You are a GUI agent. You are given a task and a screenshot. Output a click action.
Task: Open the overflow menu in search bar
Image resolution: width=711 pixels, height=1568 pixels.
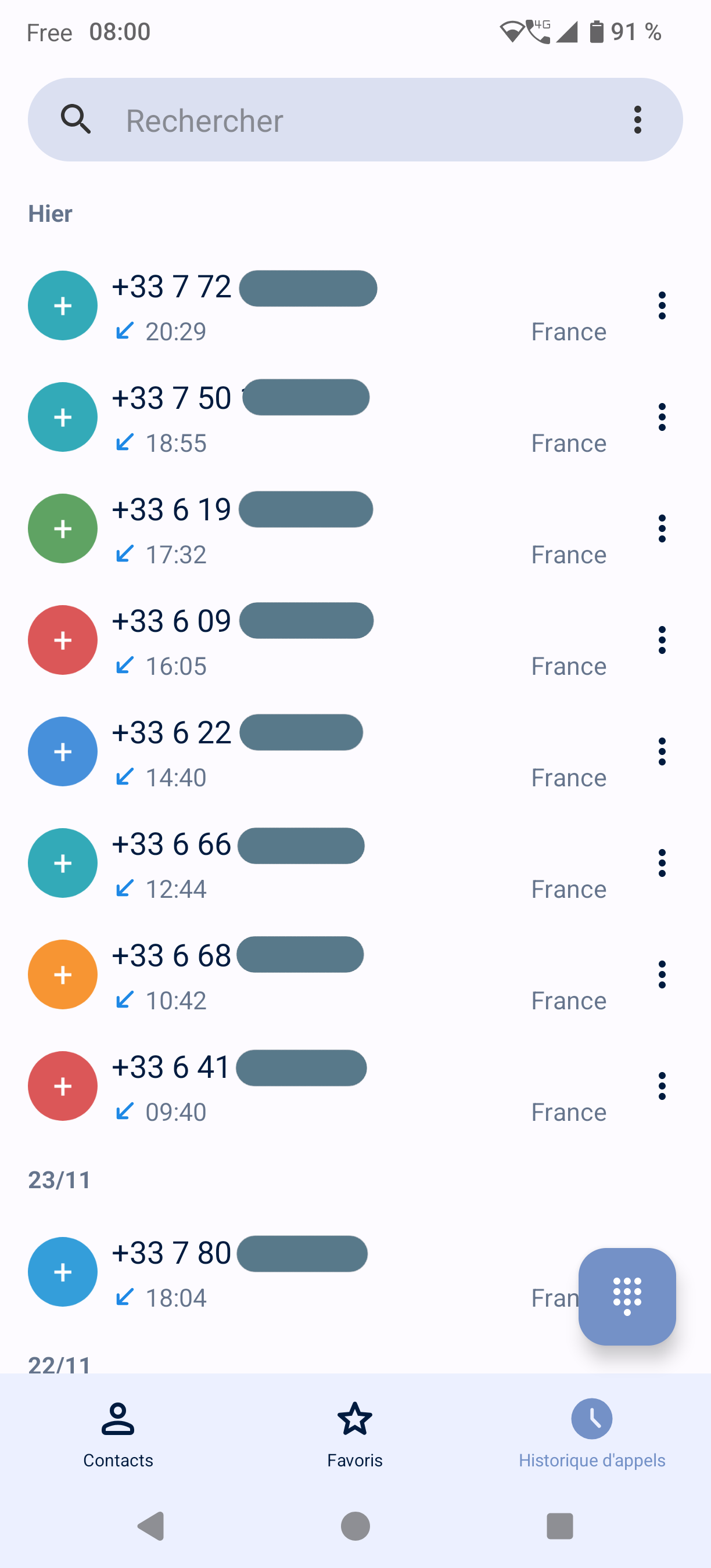(637, 120)
